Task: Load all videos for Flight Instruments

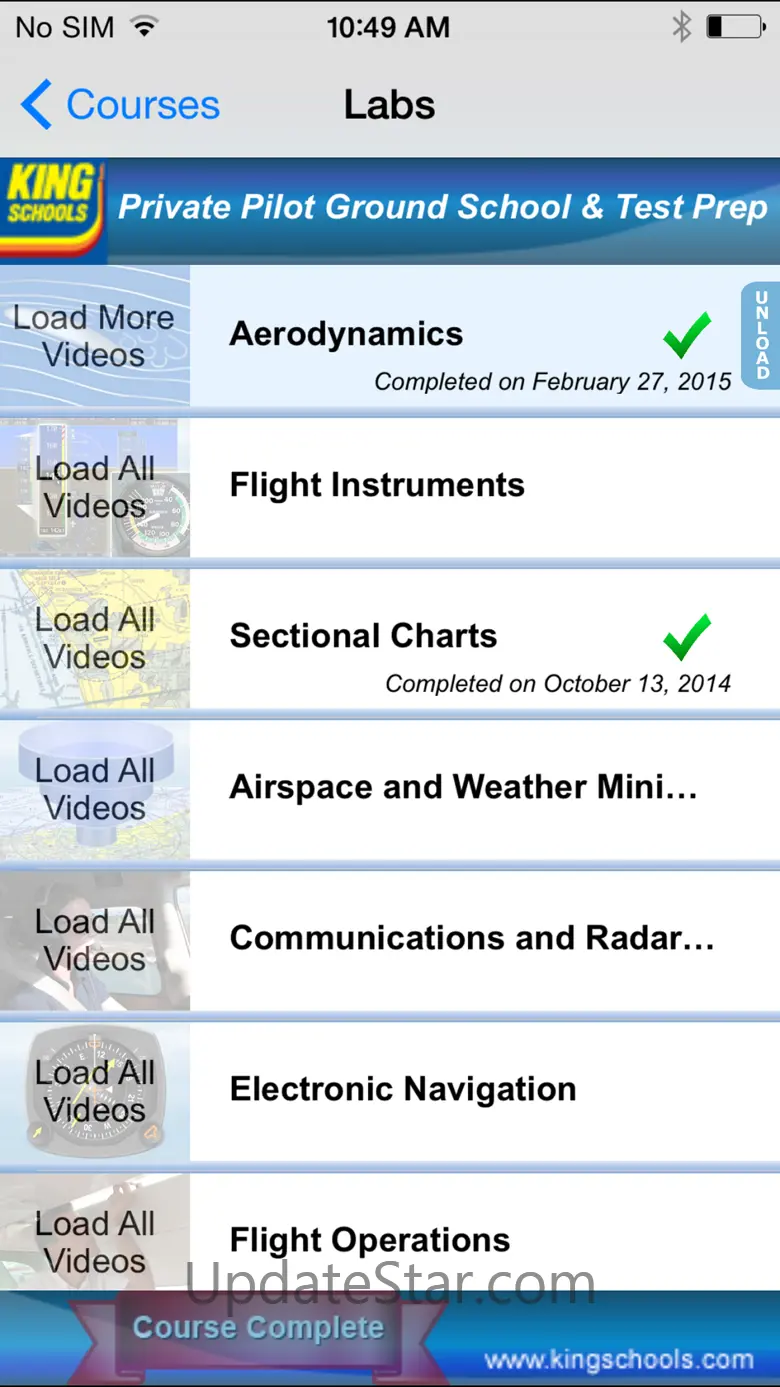Action: click(x=95, y=487)
